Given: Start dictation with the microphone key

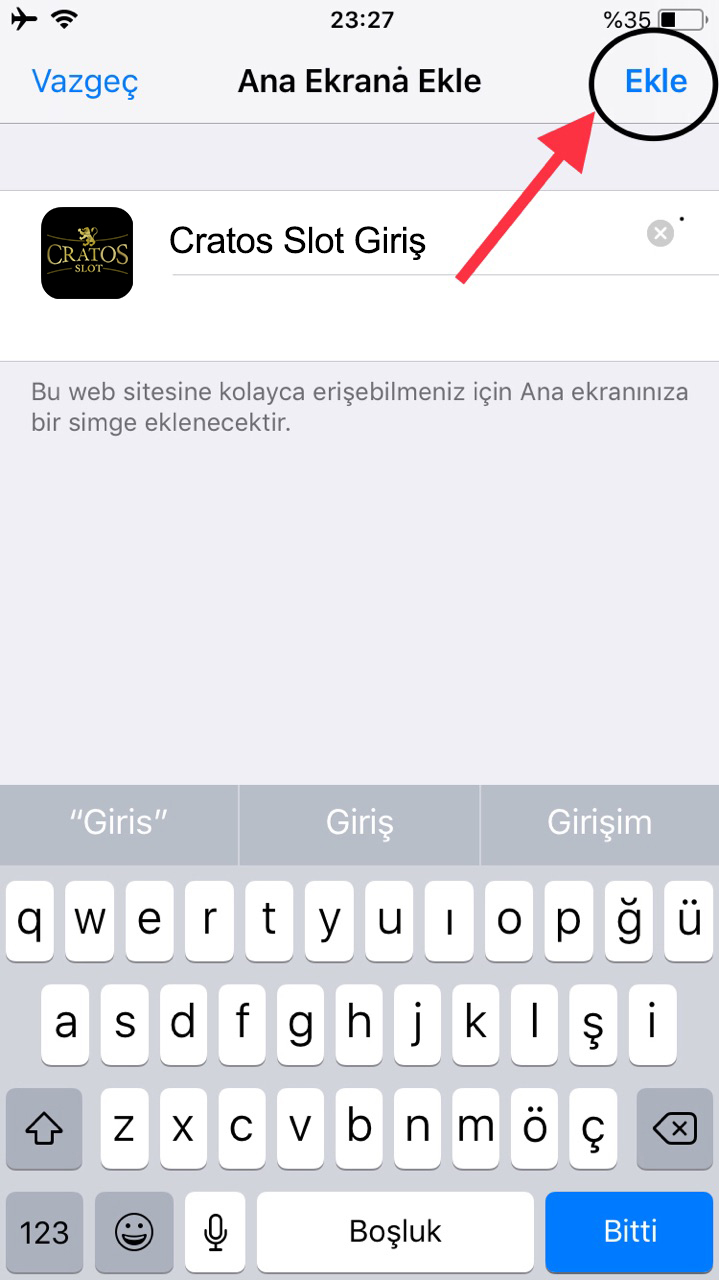Looking at the screenshot, I should click(214, 1230).
